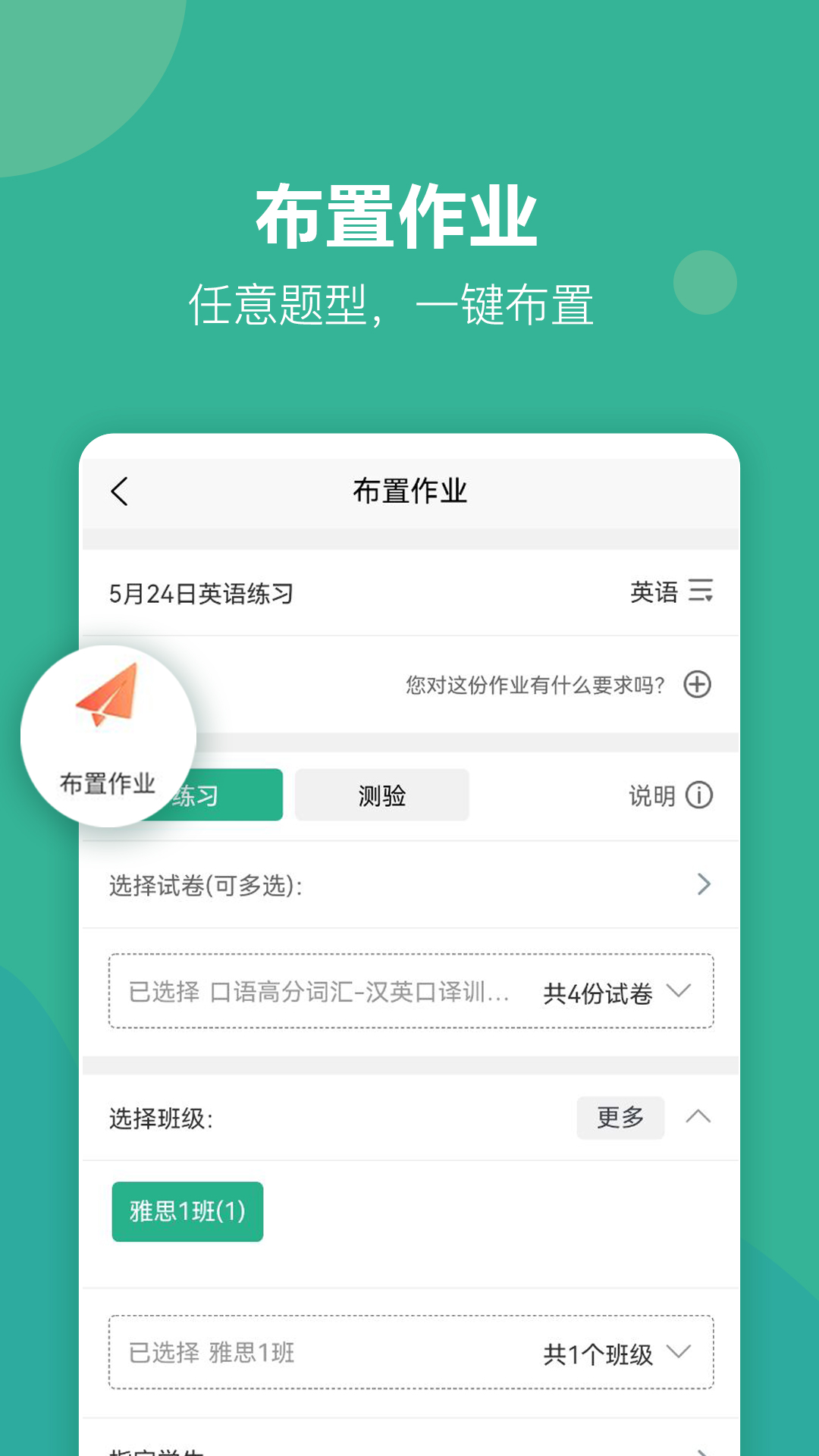Tap the selected paper 口语高分词汇-汉英口译训 text

click(x=318, y=991)
